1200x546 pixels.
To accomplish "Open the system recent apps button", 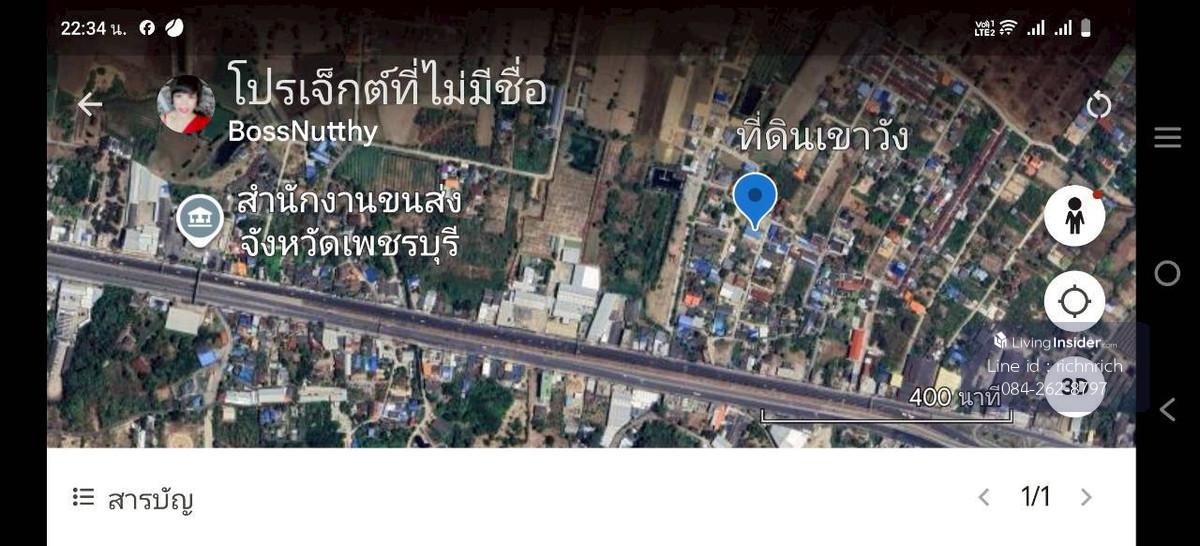I will pos(1167,138).
